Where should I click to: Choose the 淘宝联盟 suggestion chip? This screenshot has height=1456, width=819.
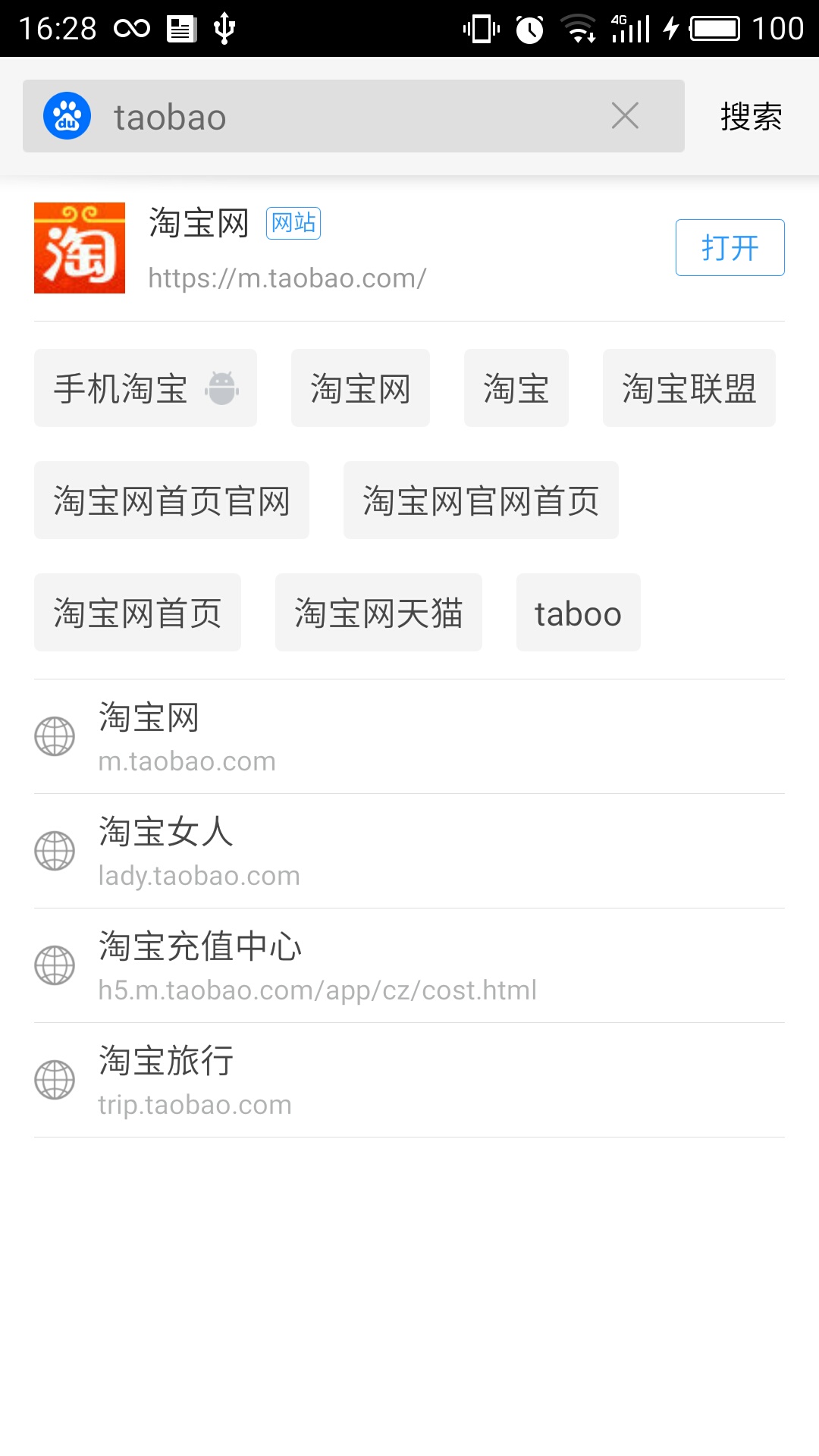click(689, 388)
